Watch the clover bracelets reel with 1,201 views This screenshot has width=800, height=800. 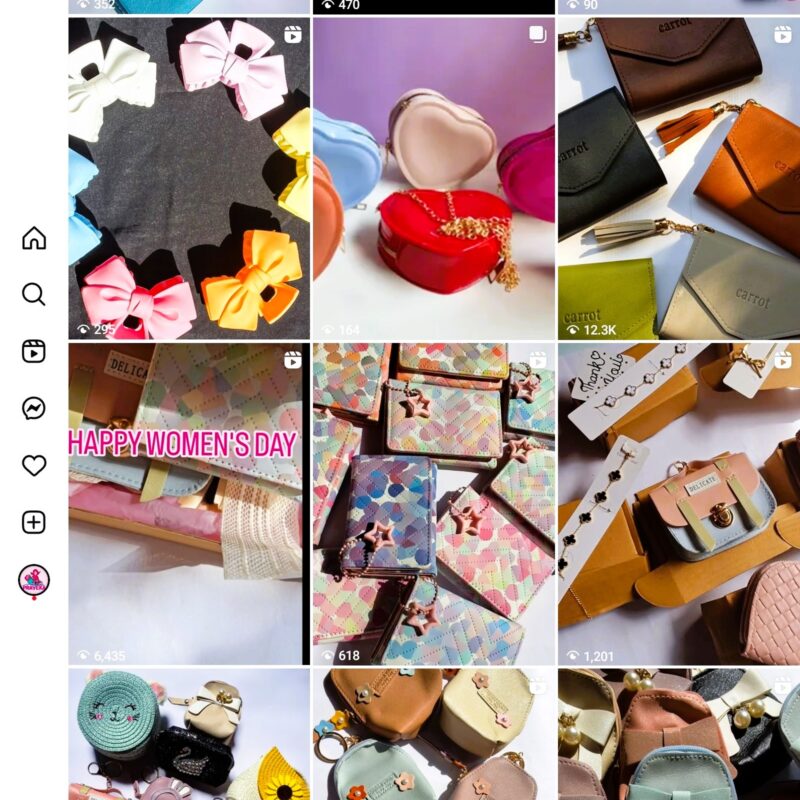(679, 505)
